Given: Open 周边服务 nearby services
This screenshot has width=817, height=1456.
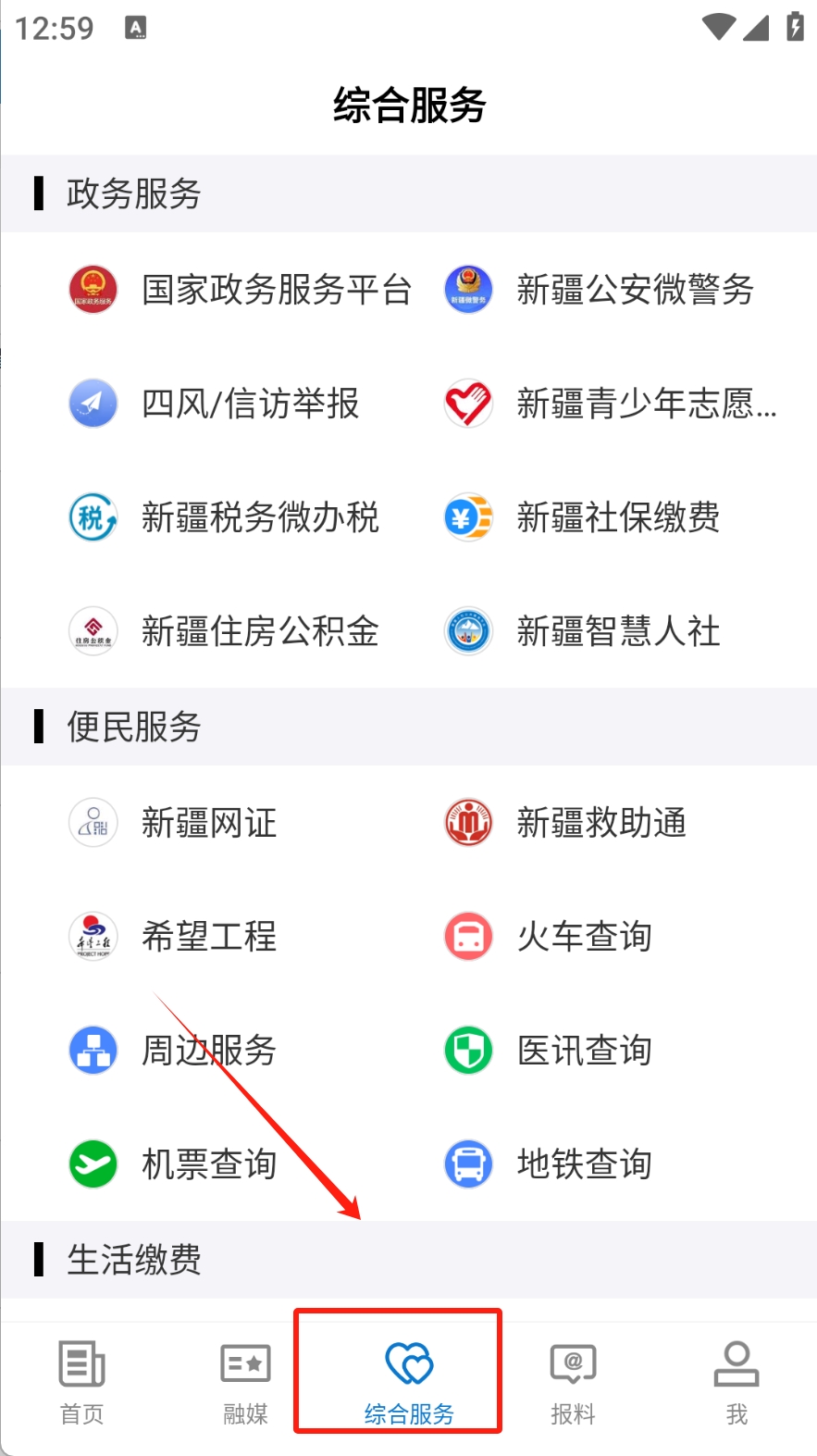Looking at the screenshot, I should coord(176,1051).
